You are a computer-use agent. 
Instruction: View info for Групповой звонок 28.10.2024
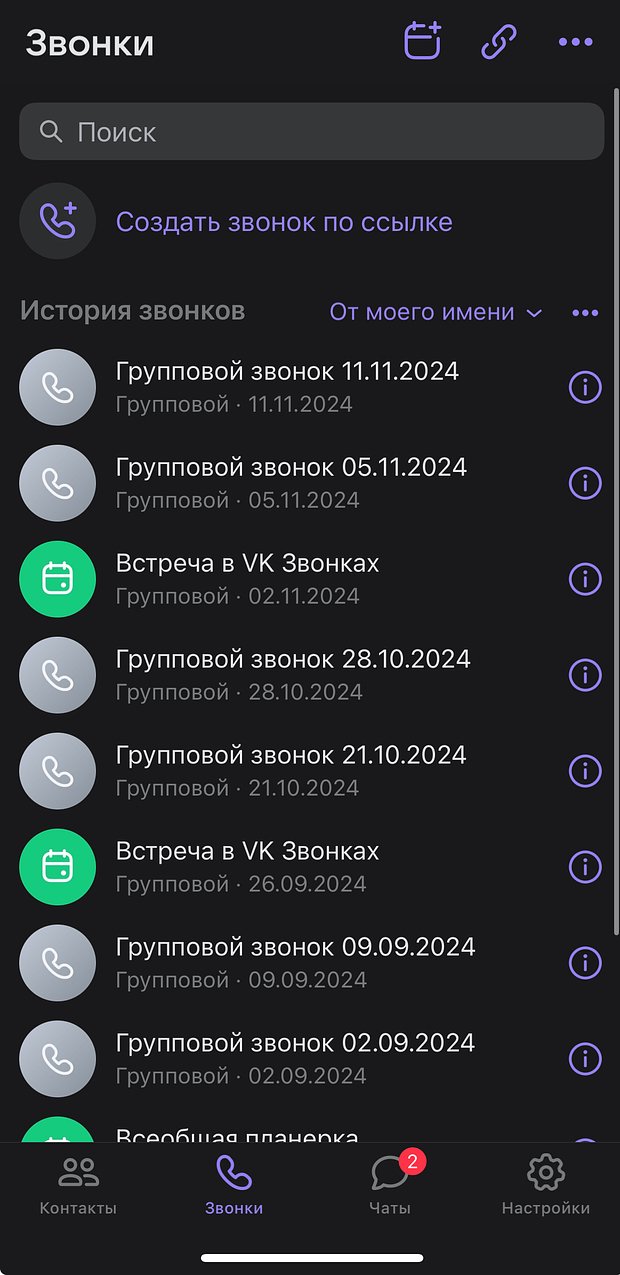pyautogui.click(x=585, y=675)
